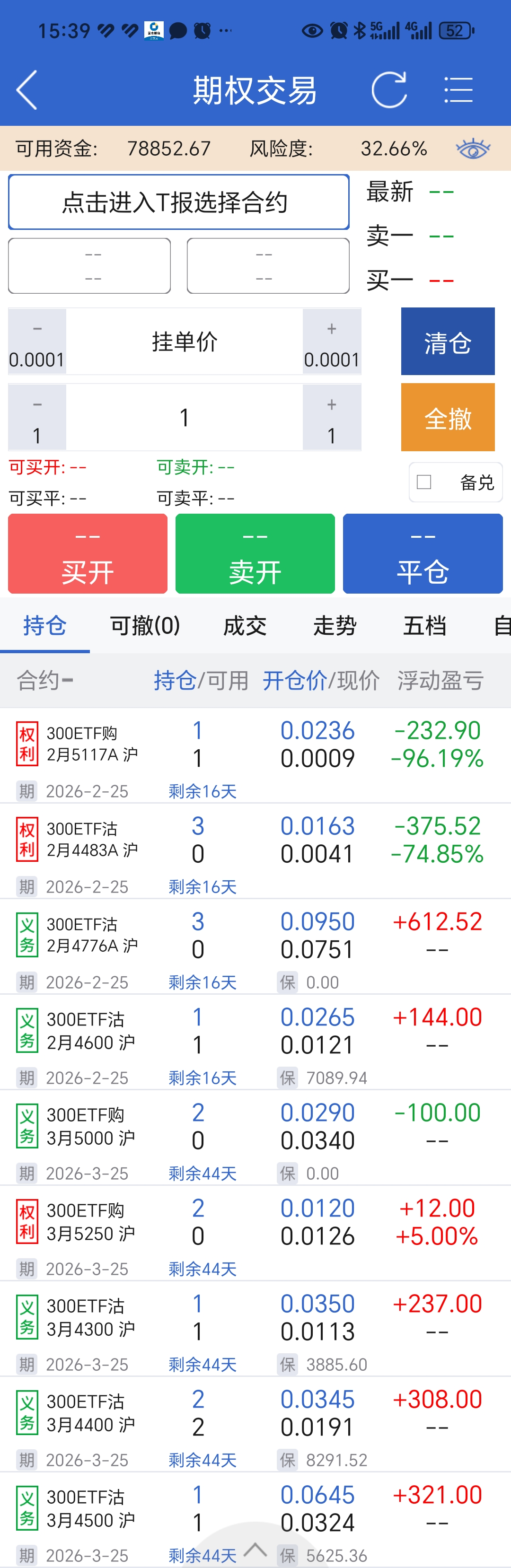This screenshot has height=1568, width=511.
Task: Tap 全撤 to cancel all orders
Action: [x=448, y=418]
